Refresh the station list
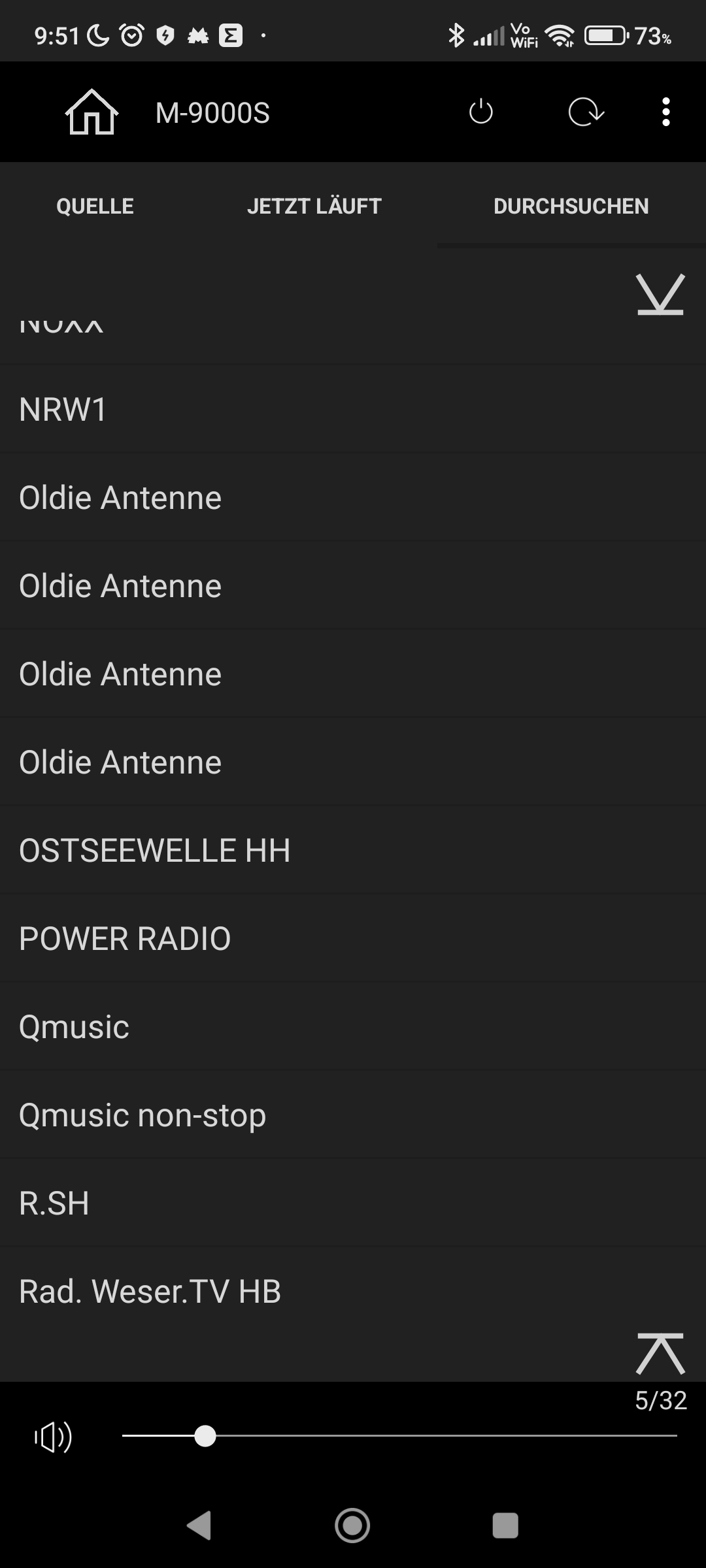 [586, 112]
